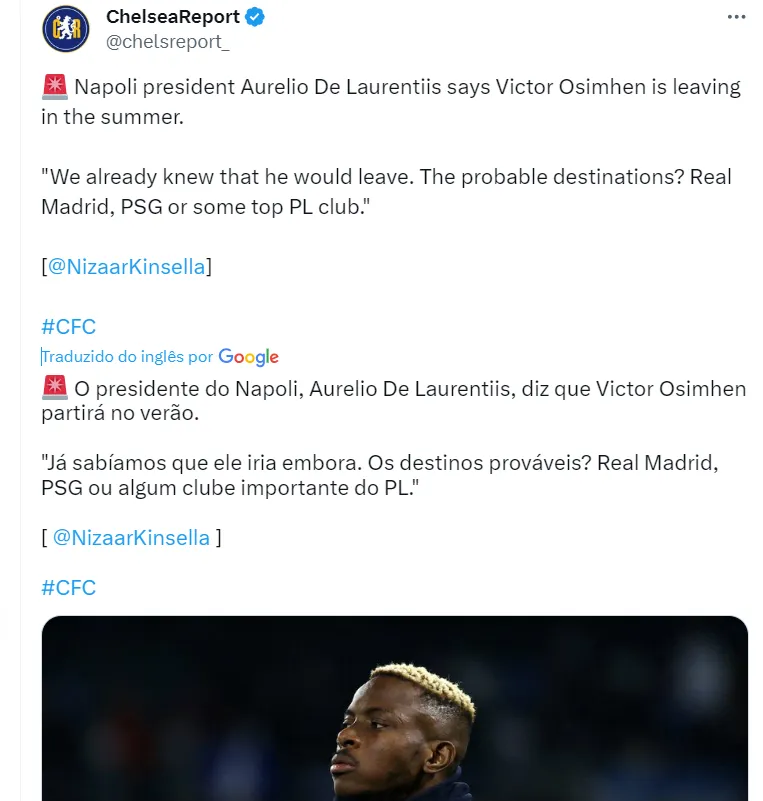View the attached photo in the tweet
Image resolution: width=763 pixels, height=801 pixels.
click(395, 708)
